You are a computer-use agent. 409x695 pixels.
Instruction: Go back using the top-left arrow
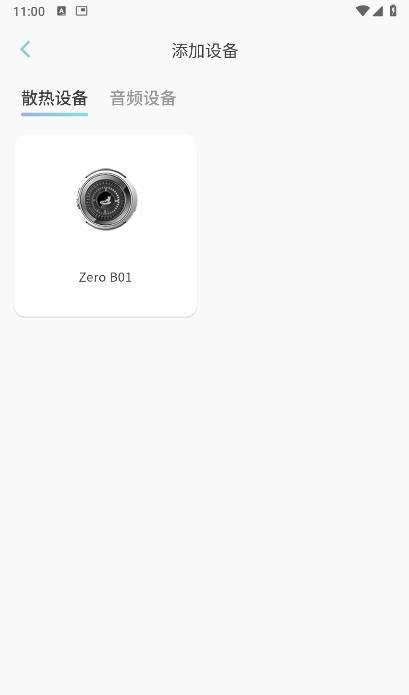25,49
